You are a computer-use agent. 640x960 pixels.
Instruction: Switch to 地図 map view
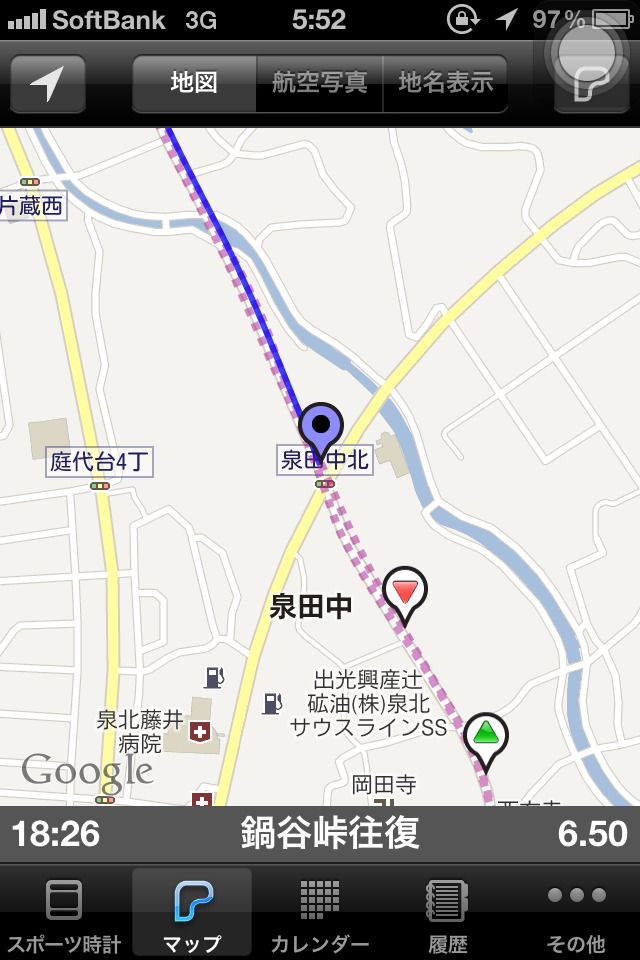(194, 83)
